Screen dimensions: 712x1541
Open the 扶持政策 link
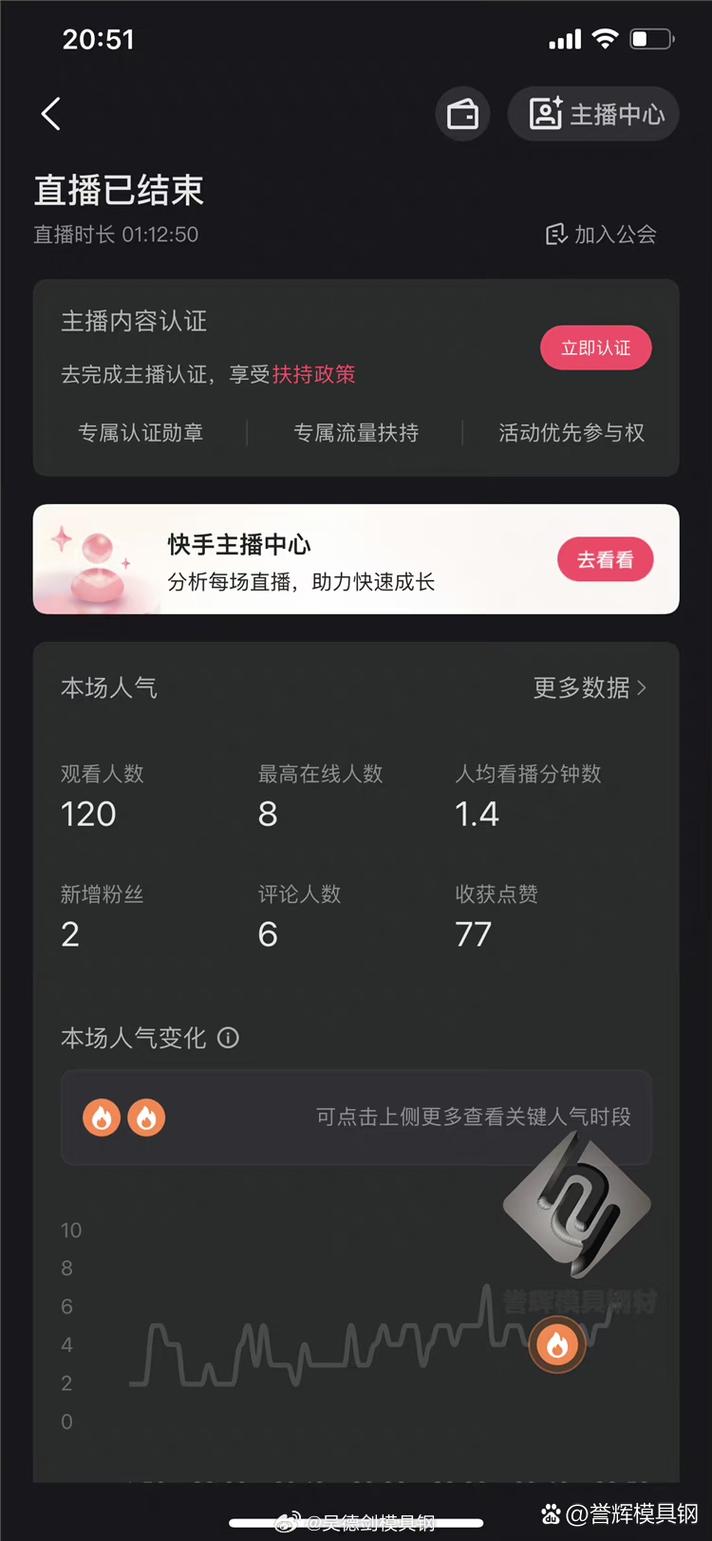pyautogui.click(x=314, y=374)
